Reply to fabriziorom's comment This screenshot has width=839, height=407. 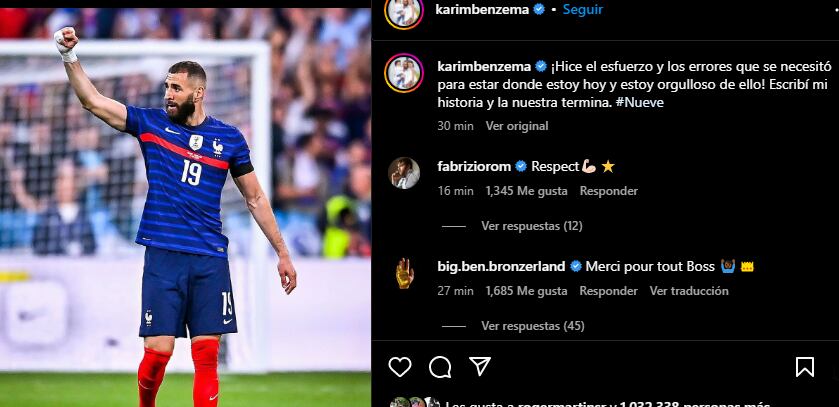[609, 191]
